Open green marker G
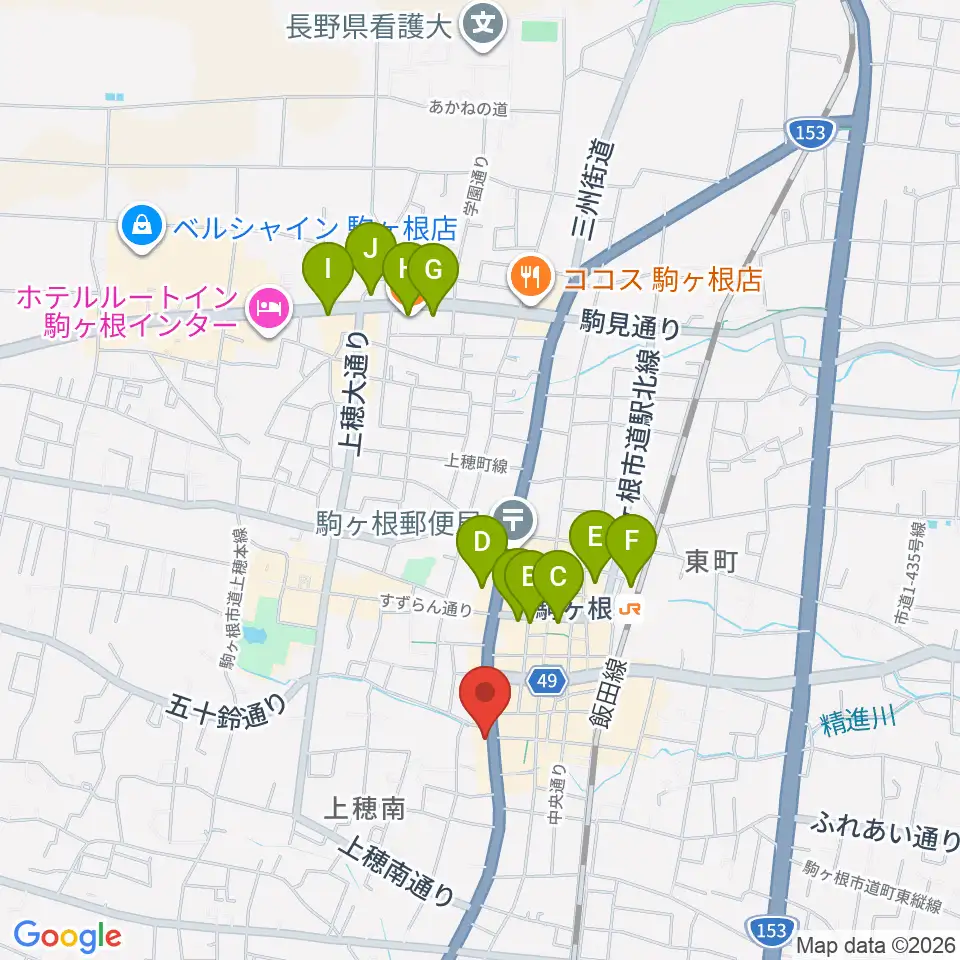This screenshot has height=960, width=960. point(433,270)
